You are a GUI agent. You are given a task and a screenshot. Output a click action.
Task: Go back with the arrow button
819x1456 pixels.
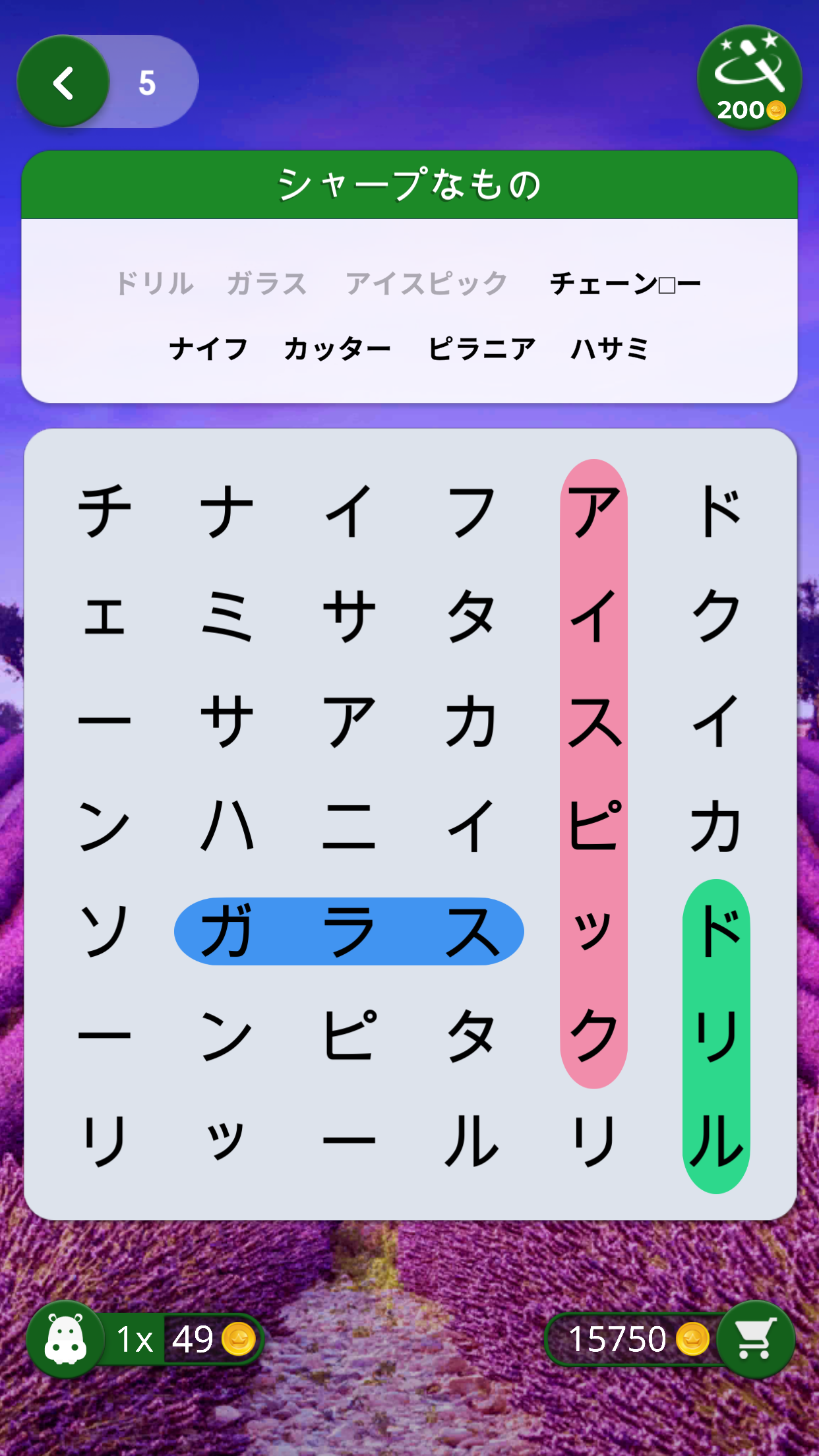(x=63, y=82)
